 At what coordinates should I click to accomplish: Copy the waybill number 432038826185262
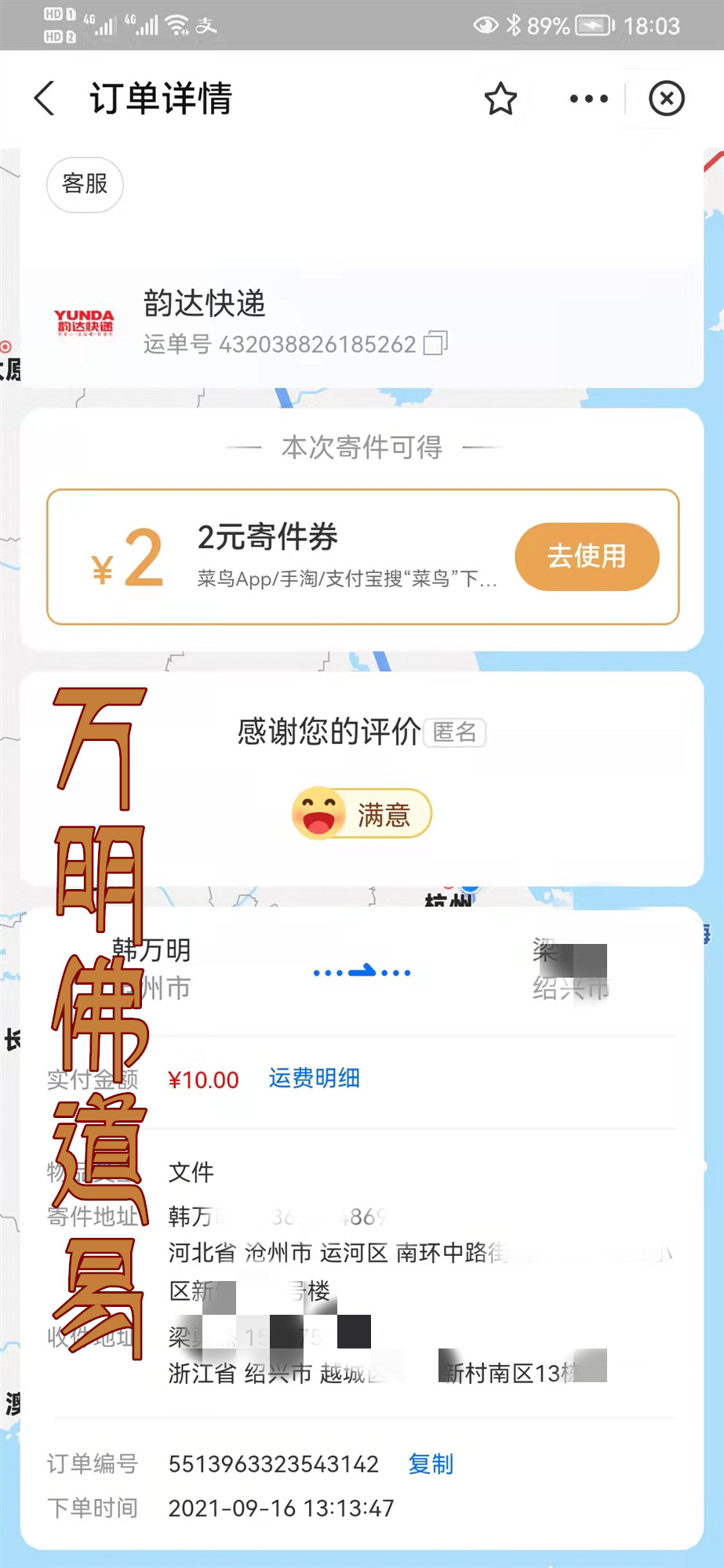(435, 343)
